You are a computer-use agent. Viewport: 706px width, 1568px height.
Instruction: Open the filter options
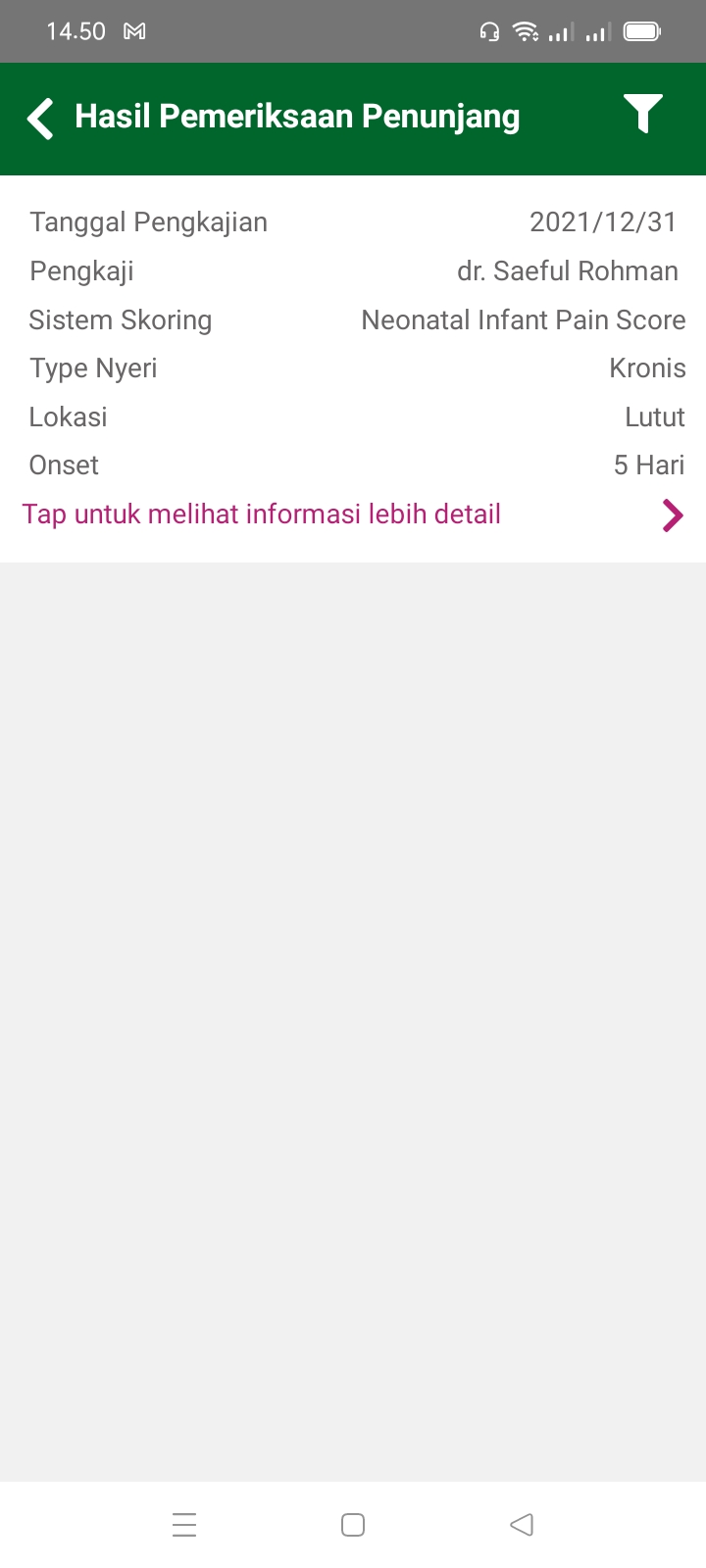pos(643,114)
